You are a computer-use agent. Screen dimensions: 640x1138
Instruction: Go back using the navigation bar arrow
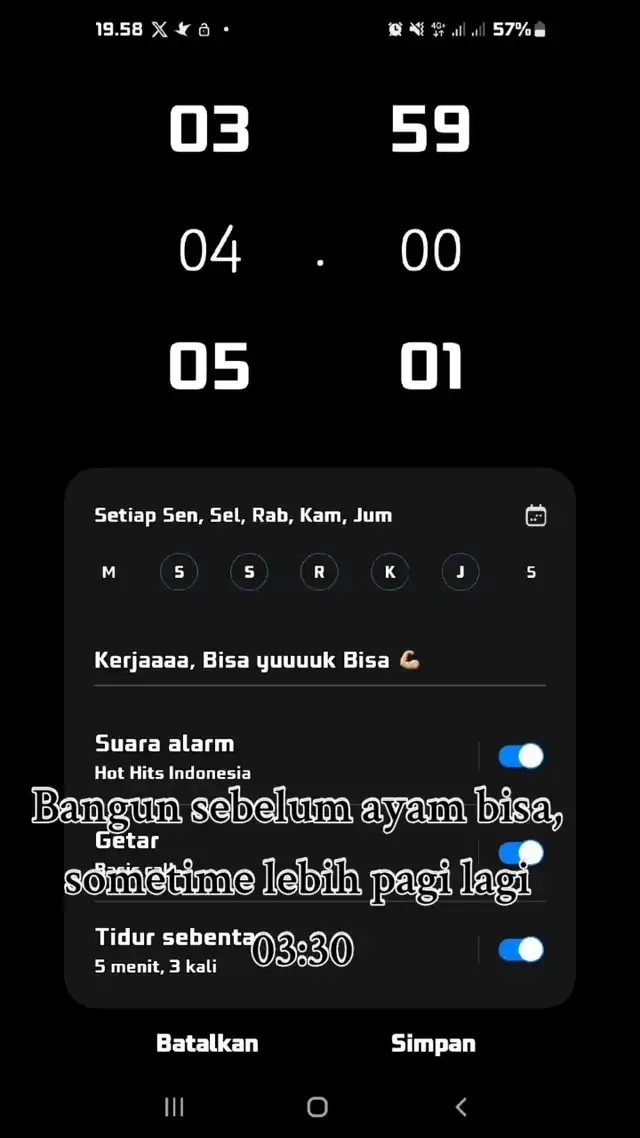(461, 1106)
